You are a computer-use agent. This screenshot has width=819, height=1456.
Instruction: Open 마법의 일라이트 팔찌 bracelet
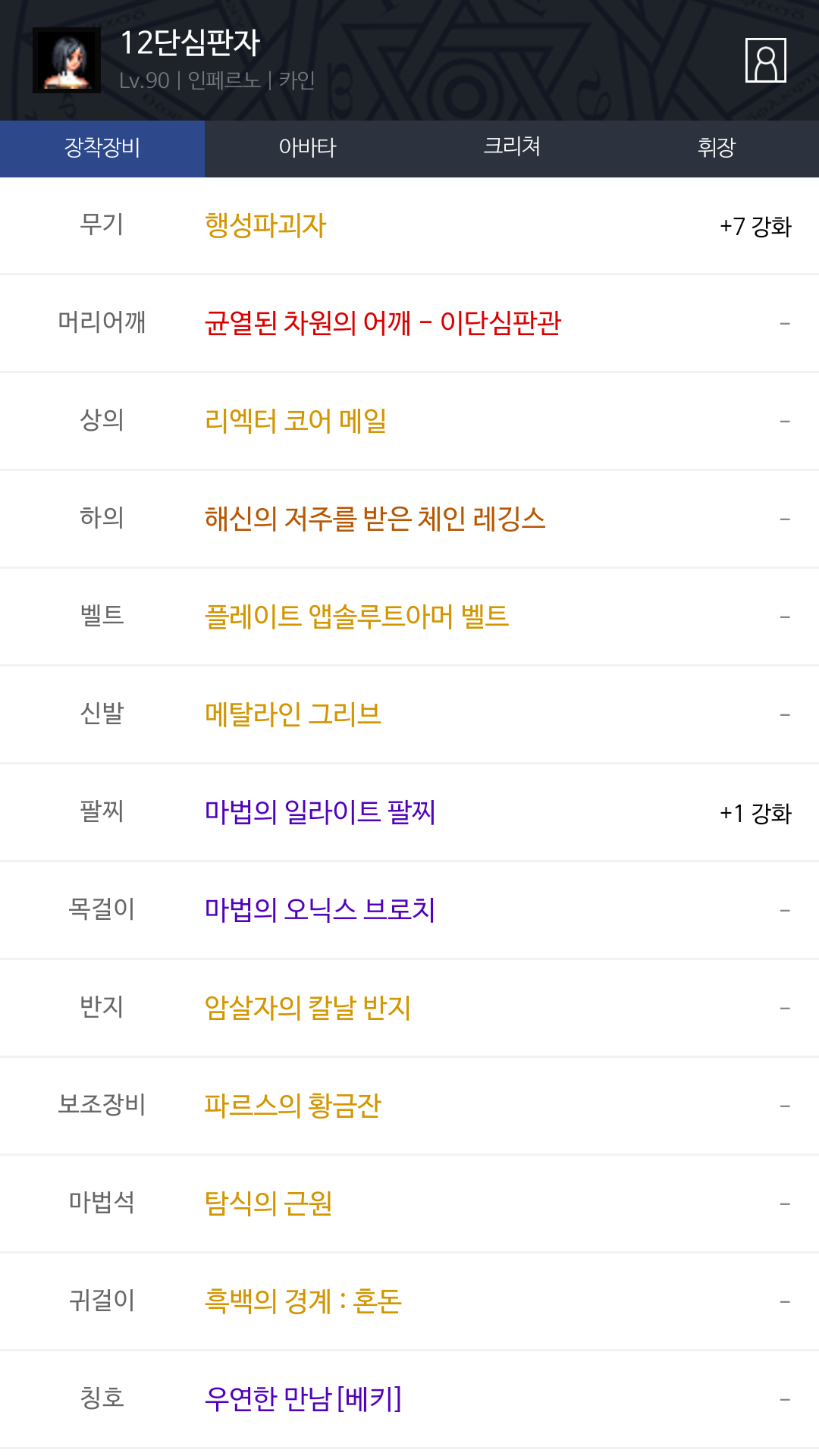tap(320, 813)
